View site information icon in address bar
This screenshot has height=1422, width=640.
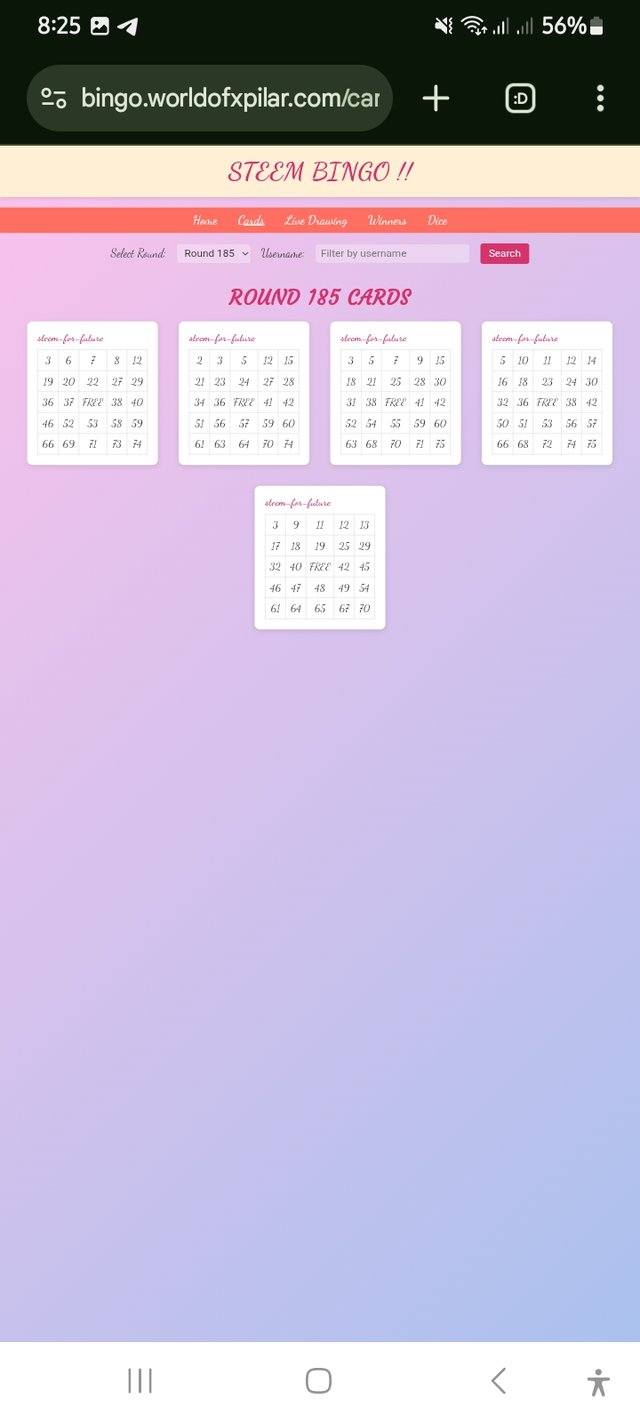point(54,98)
